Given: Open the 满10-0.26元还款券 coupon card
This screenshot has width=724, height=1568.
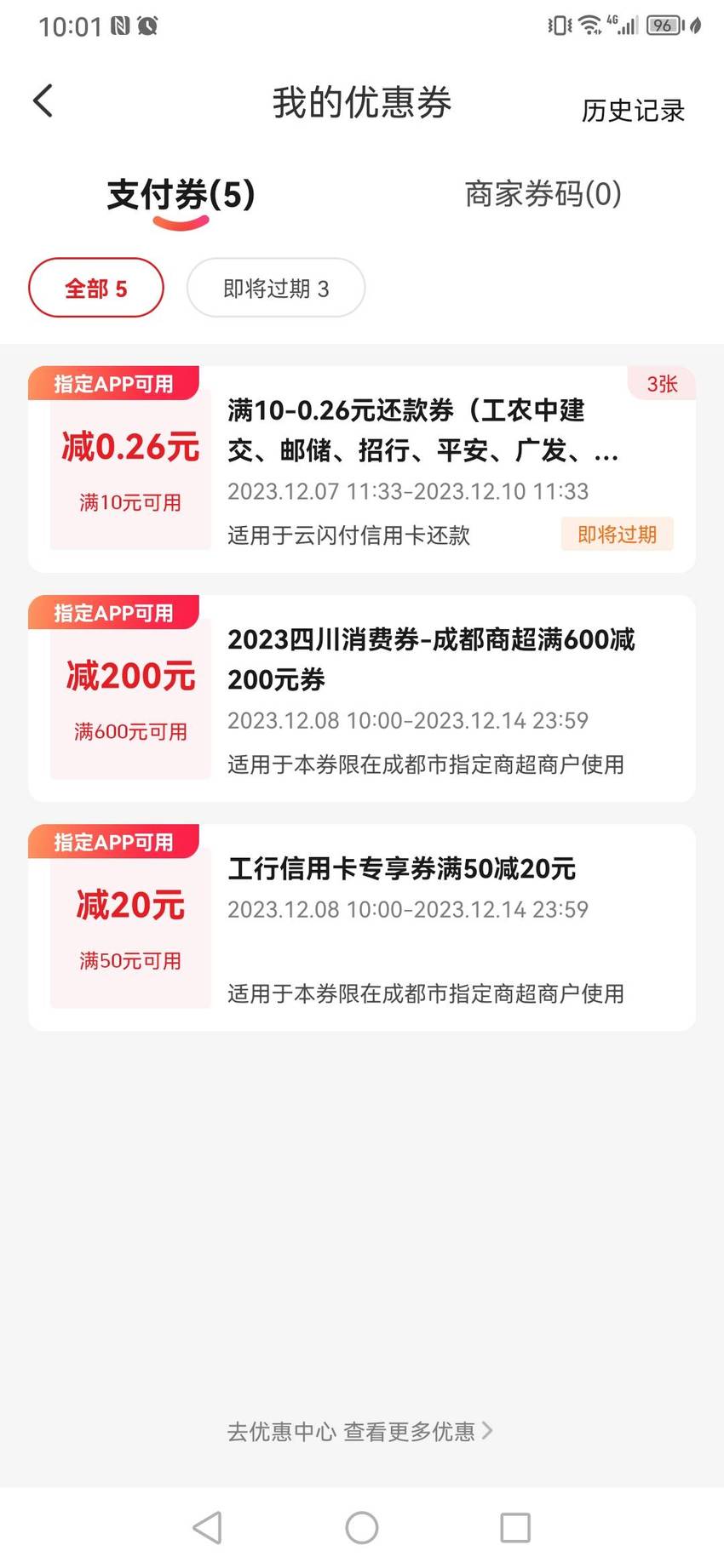Looking at the screenshot, I should (362, 469).
